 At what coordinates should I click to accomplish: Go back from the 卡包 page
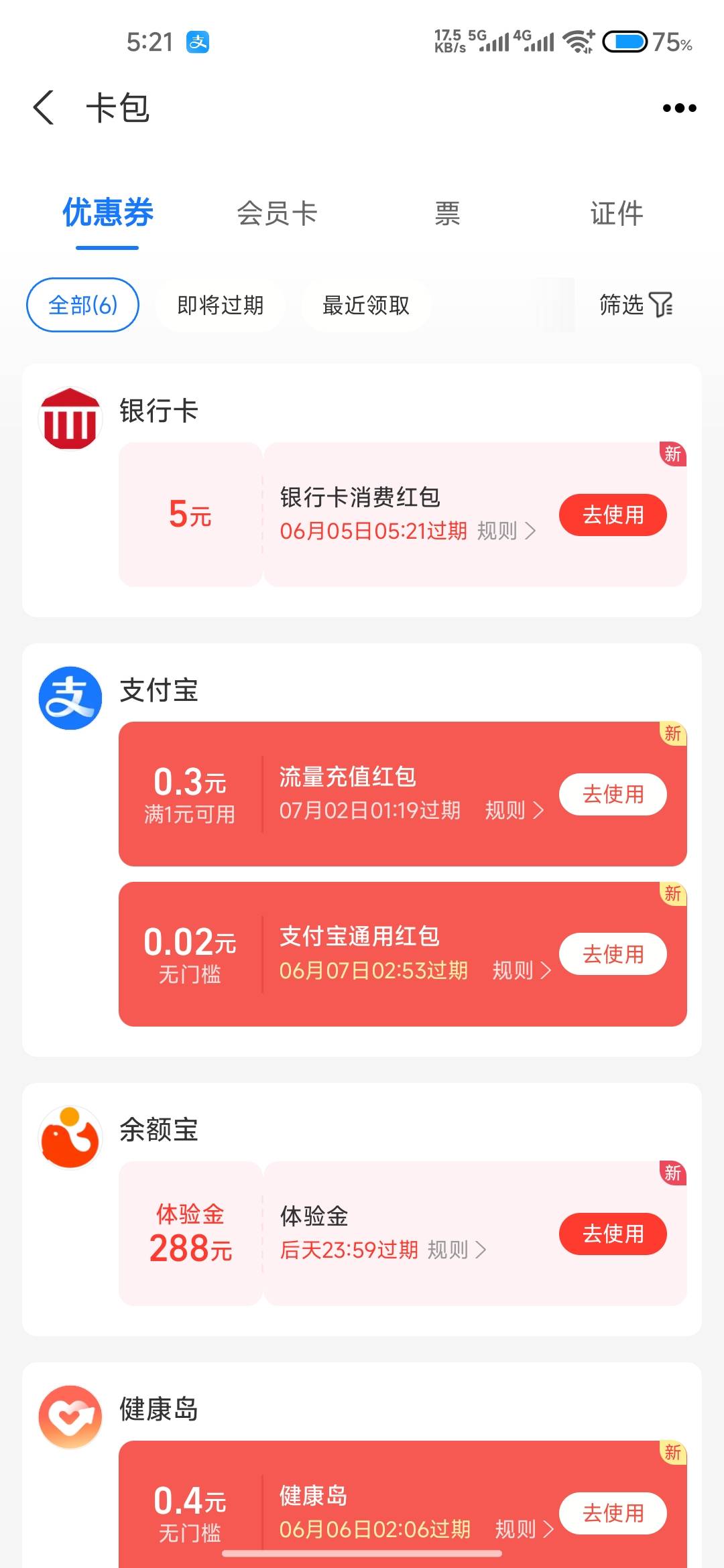(44, 107)
